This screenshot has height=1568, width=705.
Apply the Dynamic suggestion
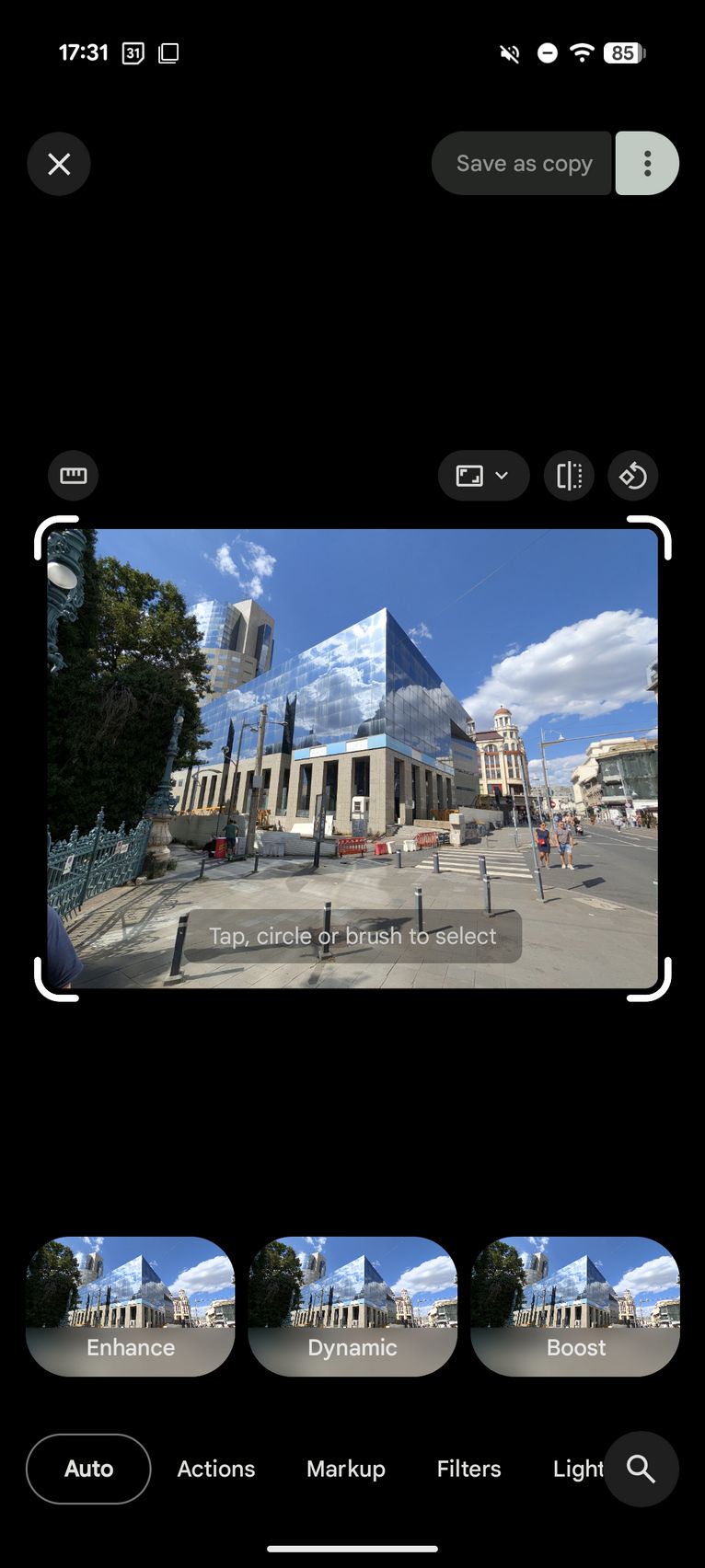pos(352,1307)
